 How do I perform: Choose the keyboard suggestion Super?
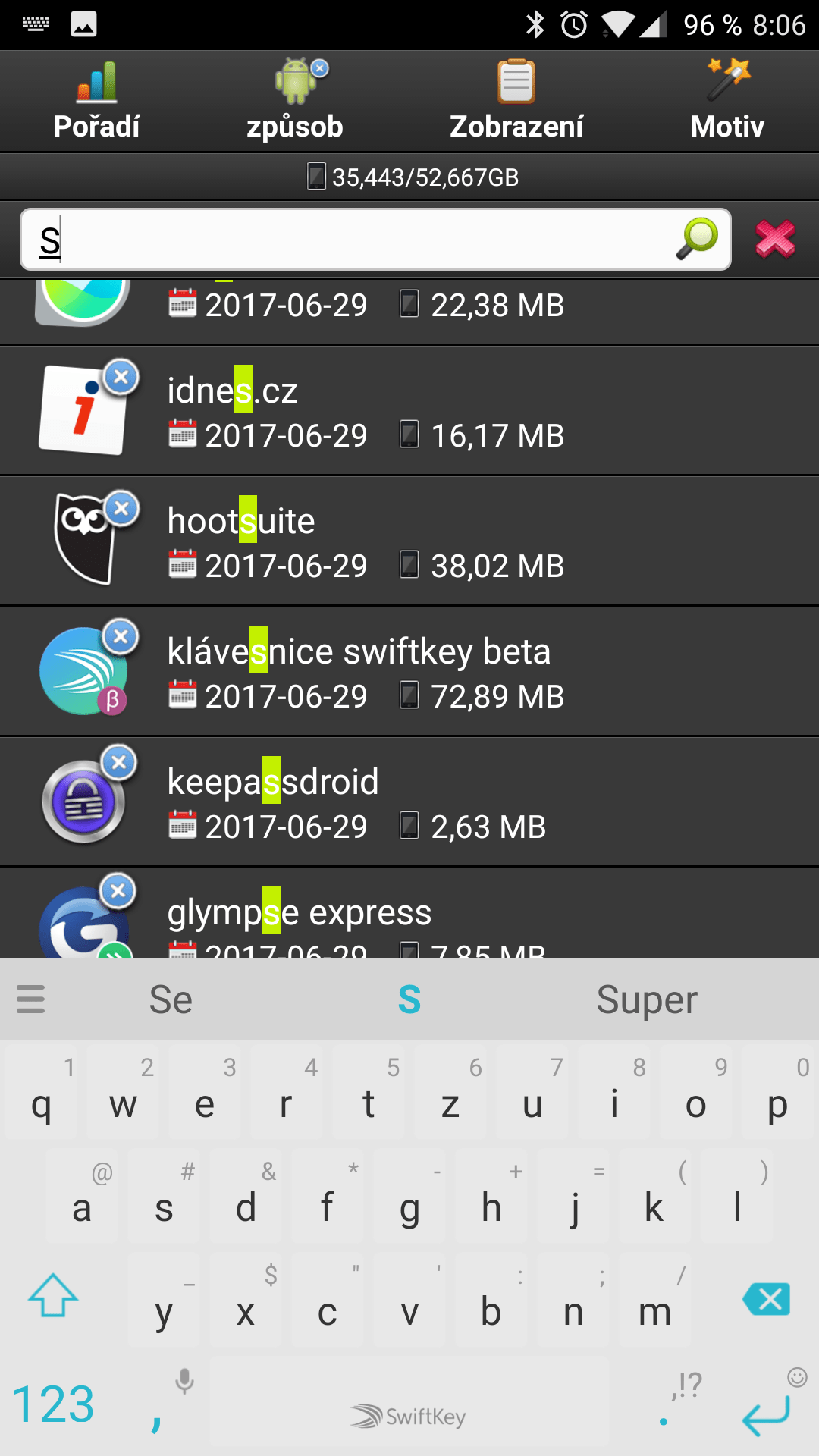647,999
